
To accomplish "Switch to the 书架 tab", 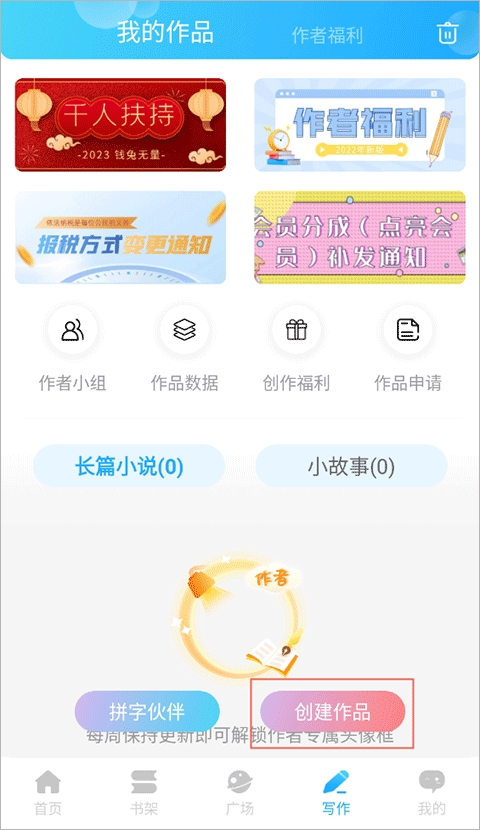I will click(144, 792).
